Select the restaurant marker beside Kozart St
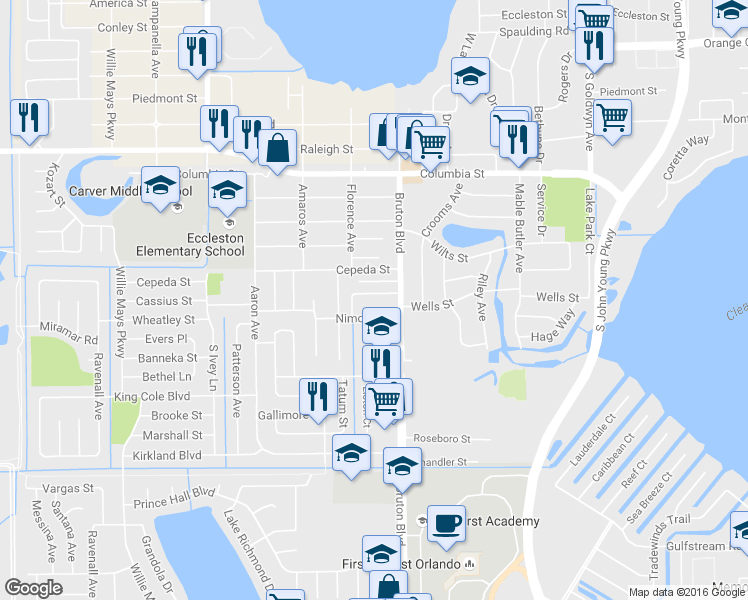 click(26, 117)
